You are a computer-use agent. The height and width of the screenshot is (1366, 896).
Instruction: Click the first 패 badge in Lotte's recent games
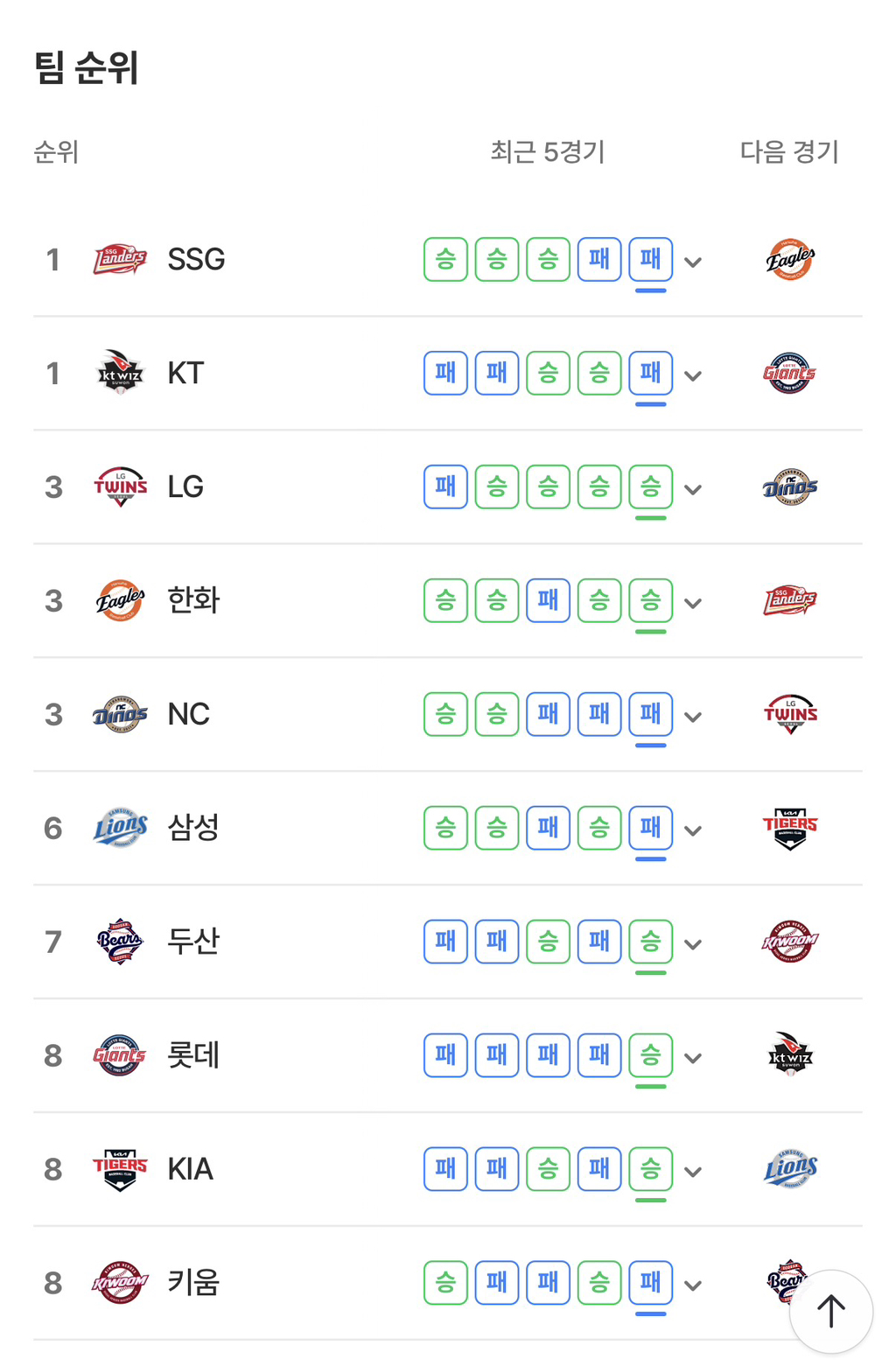[445, 1055]
